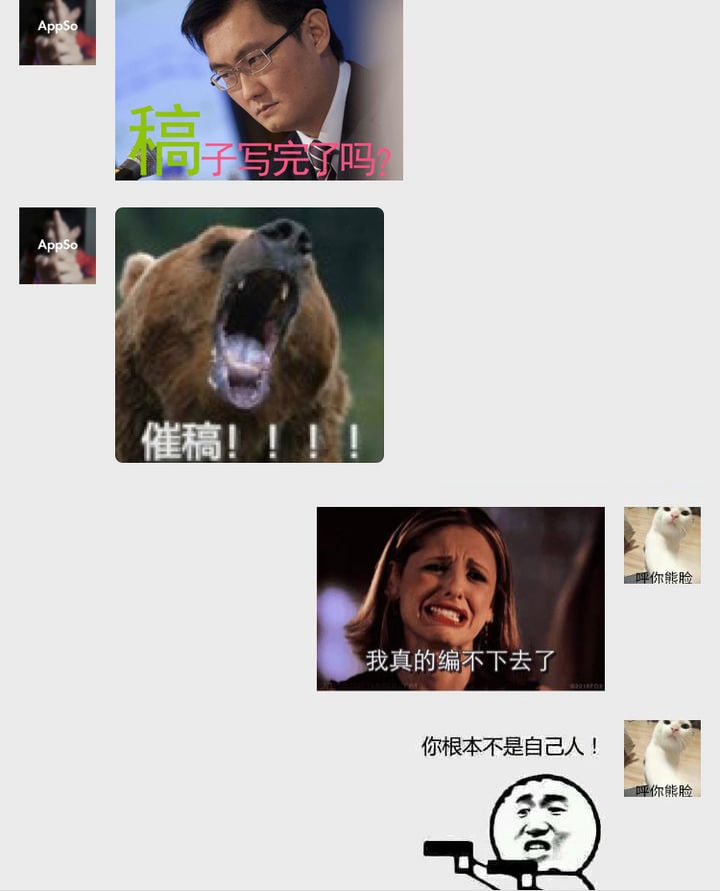Tap cat avatar next to '你根本不是自己人!' sticker
Image resolution: width=720 pixels, height=891 pixels.
coord(662,758)
